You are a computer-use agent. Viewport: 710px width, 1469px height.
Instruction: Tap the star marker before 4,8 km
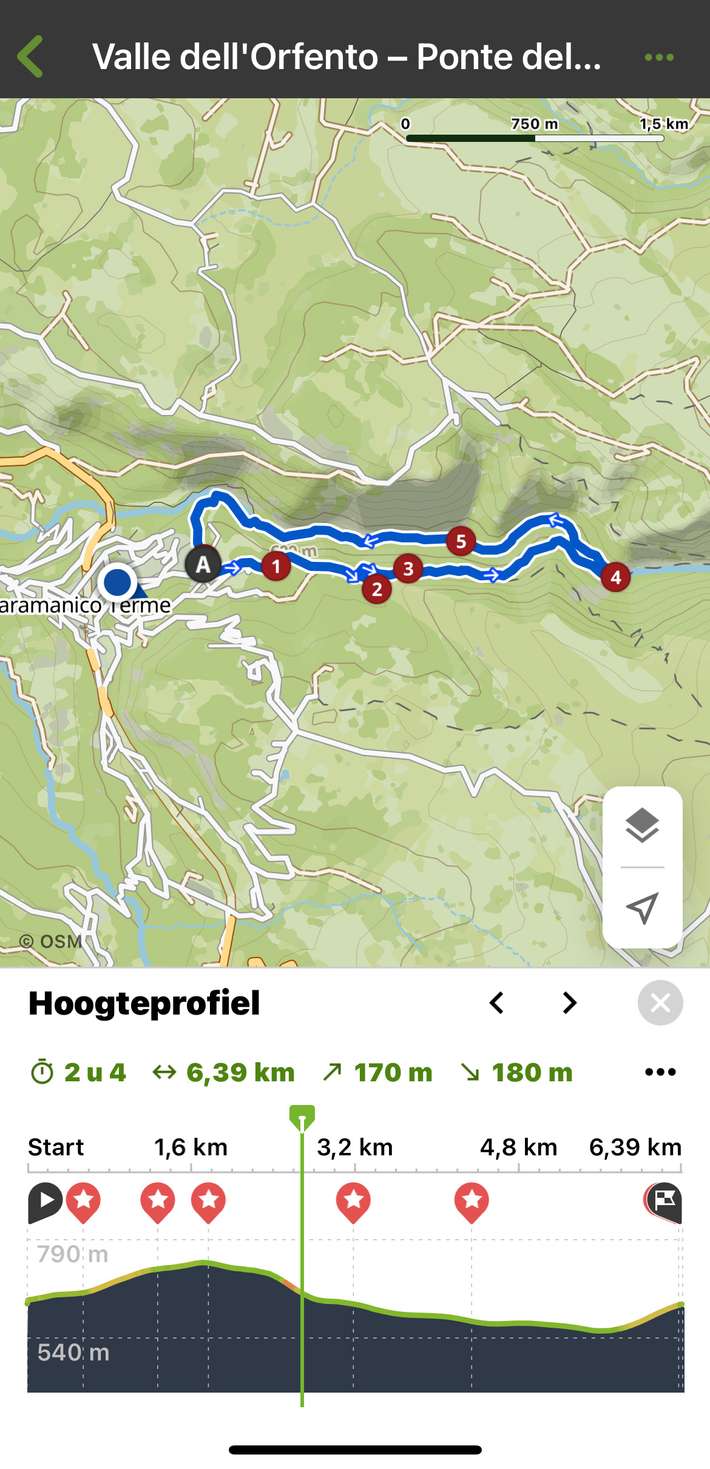(x=472, y=1200)
